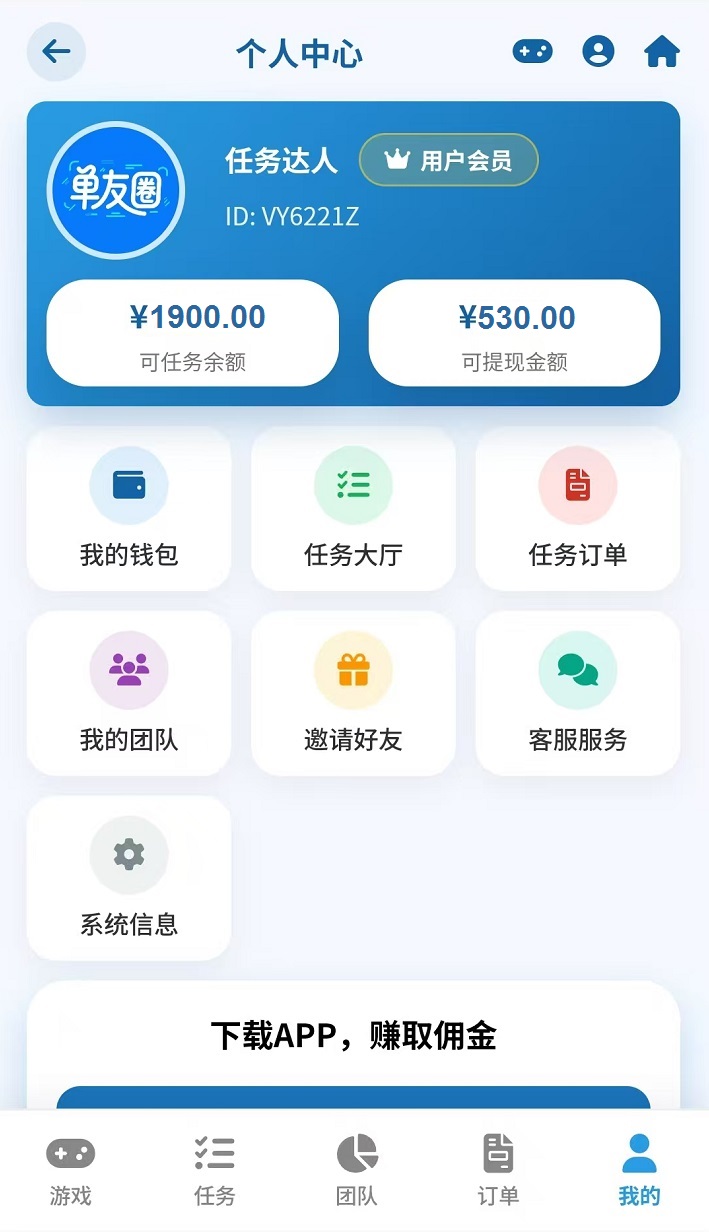Viewport: 709px width, 1232px height.
Task: Go back using the arrow button
Action: click(x=56, y=52)
